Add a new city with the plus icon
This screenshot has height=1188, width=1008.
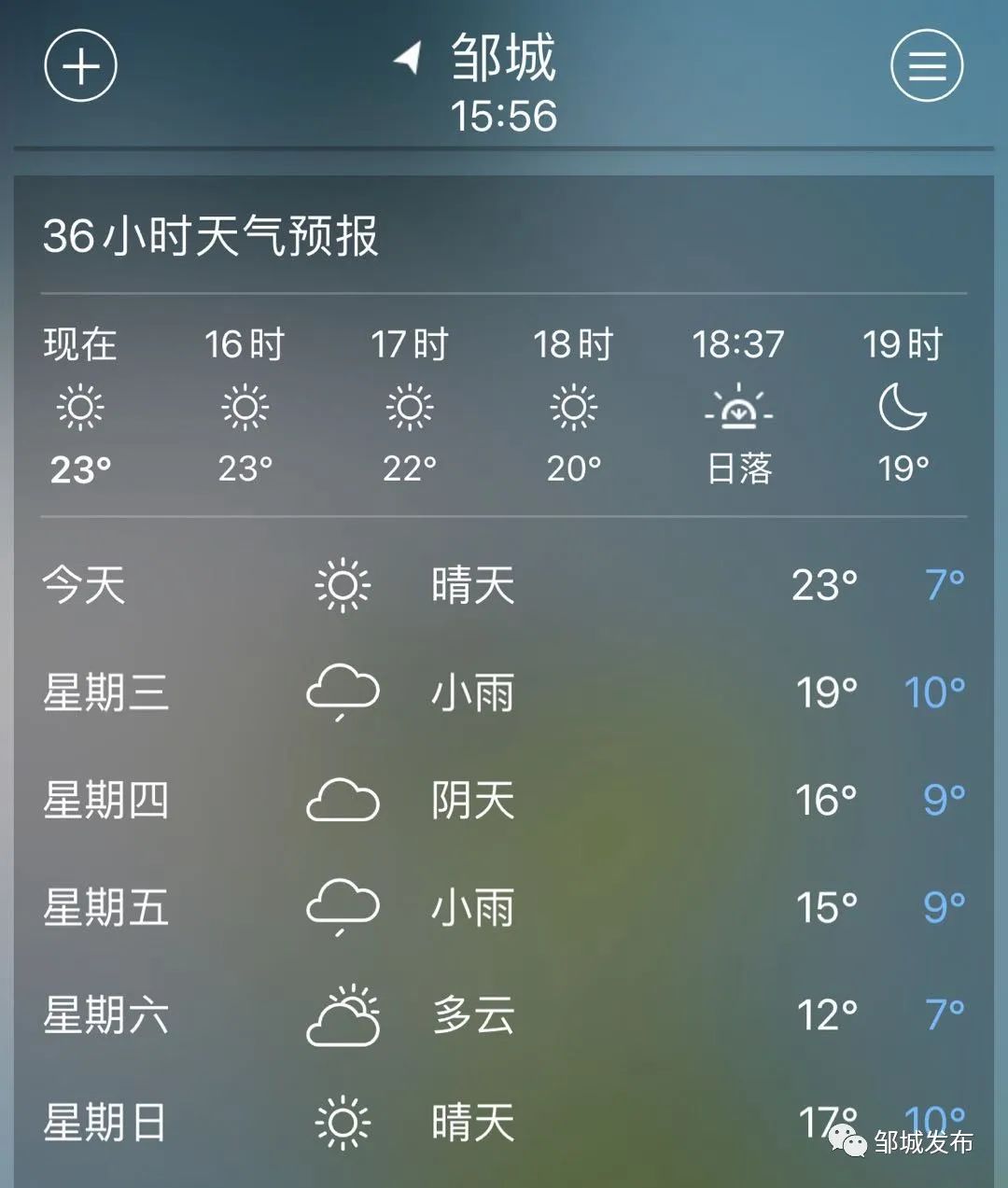(x=81, y=66)
